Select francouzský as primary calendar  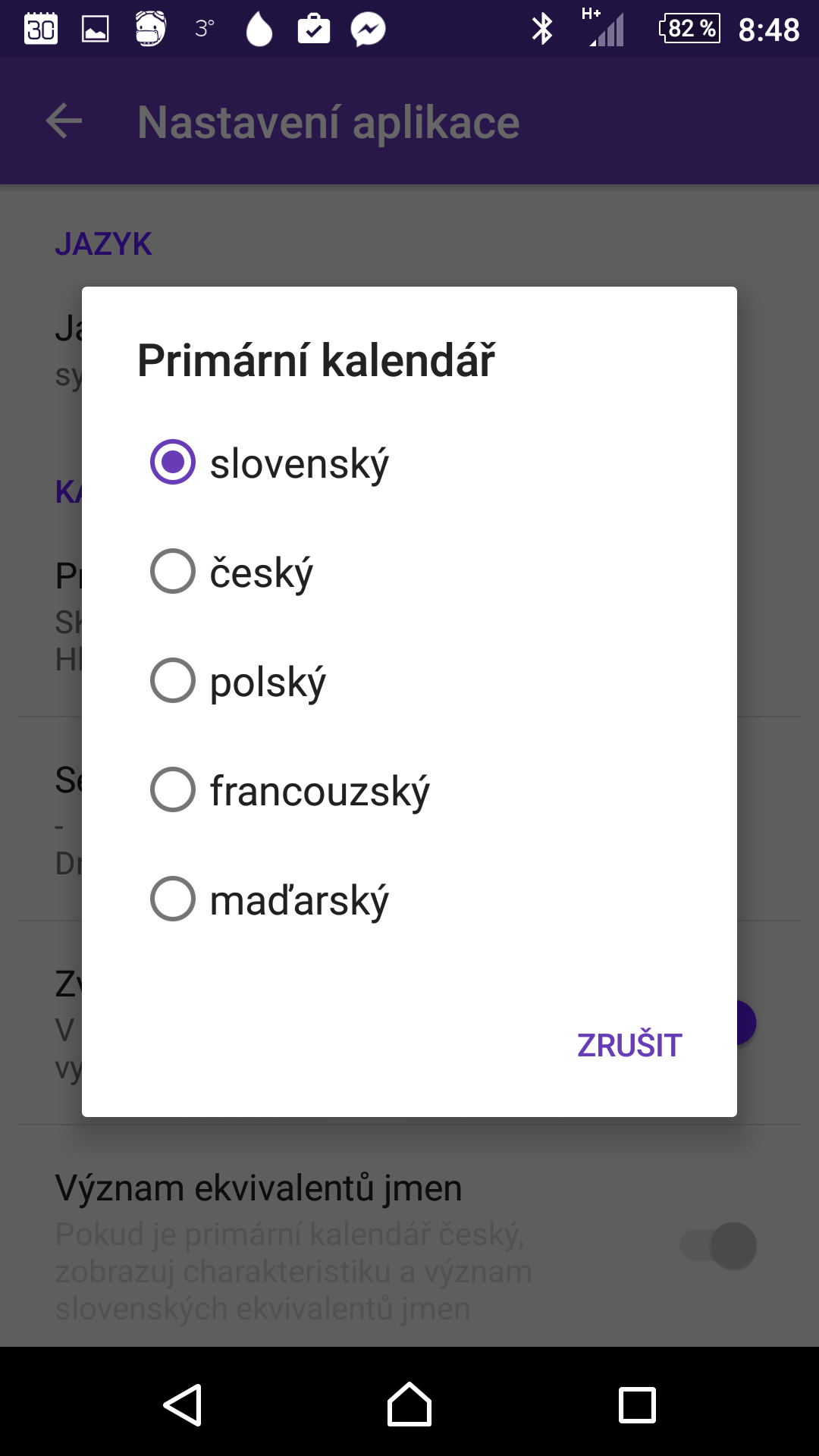coord(409,789)
